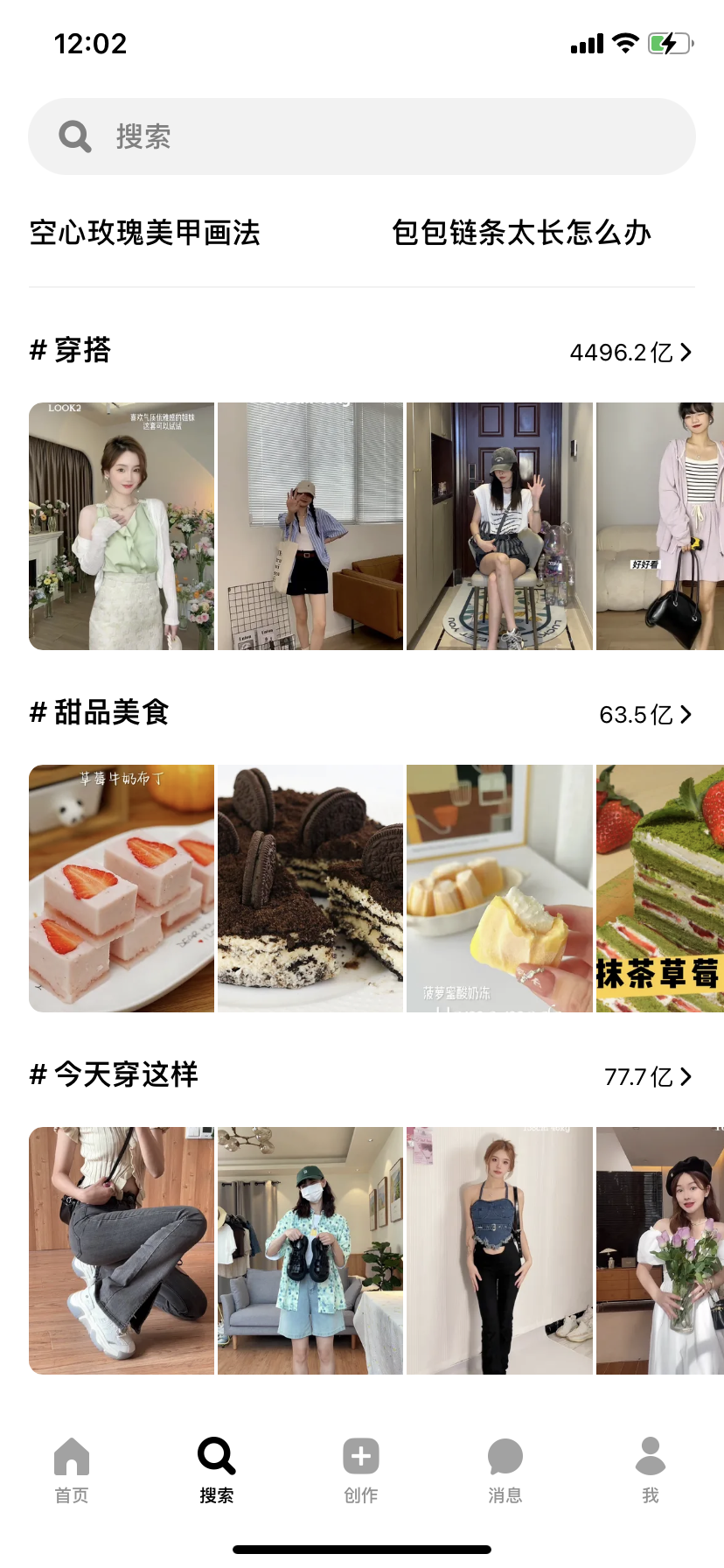724x1568 pixels.
Task: Expand the # 今天穿这样 topic showing 77.7亿
Action: [647, 1076]
